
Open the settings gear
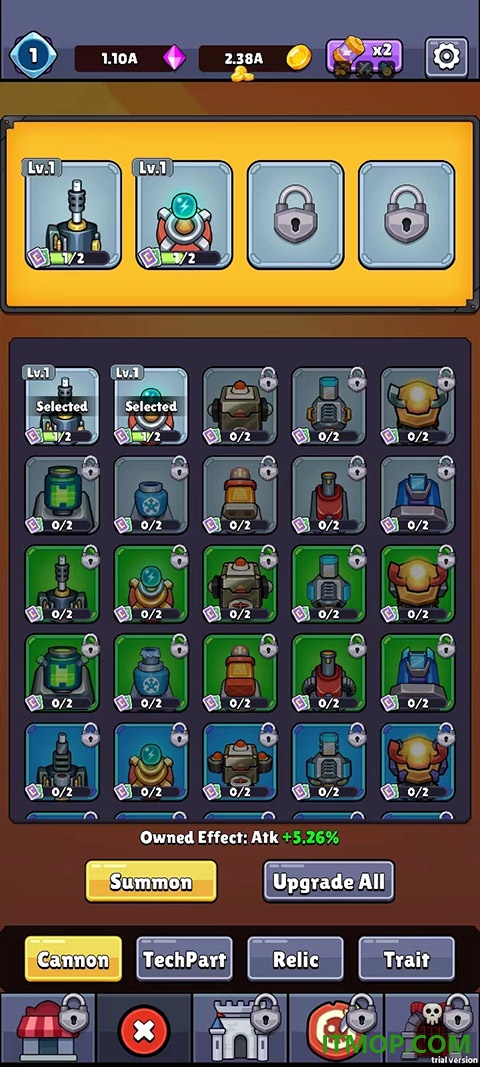pos(446,58)
